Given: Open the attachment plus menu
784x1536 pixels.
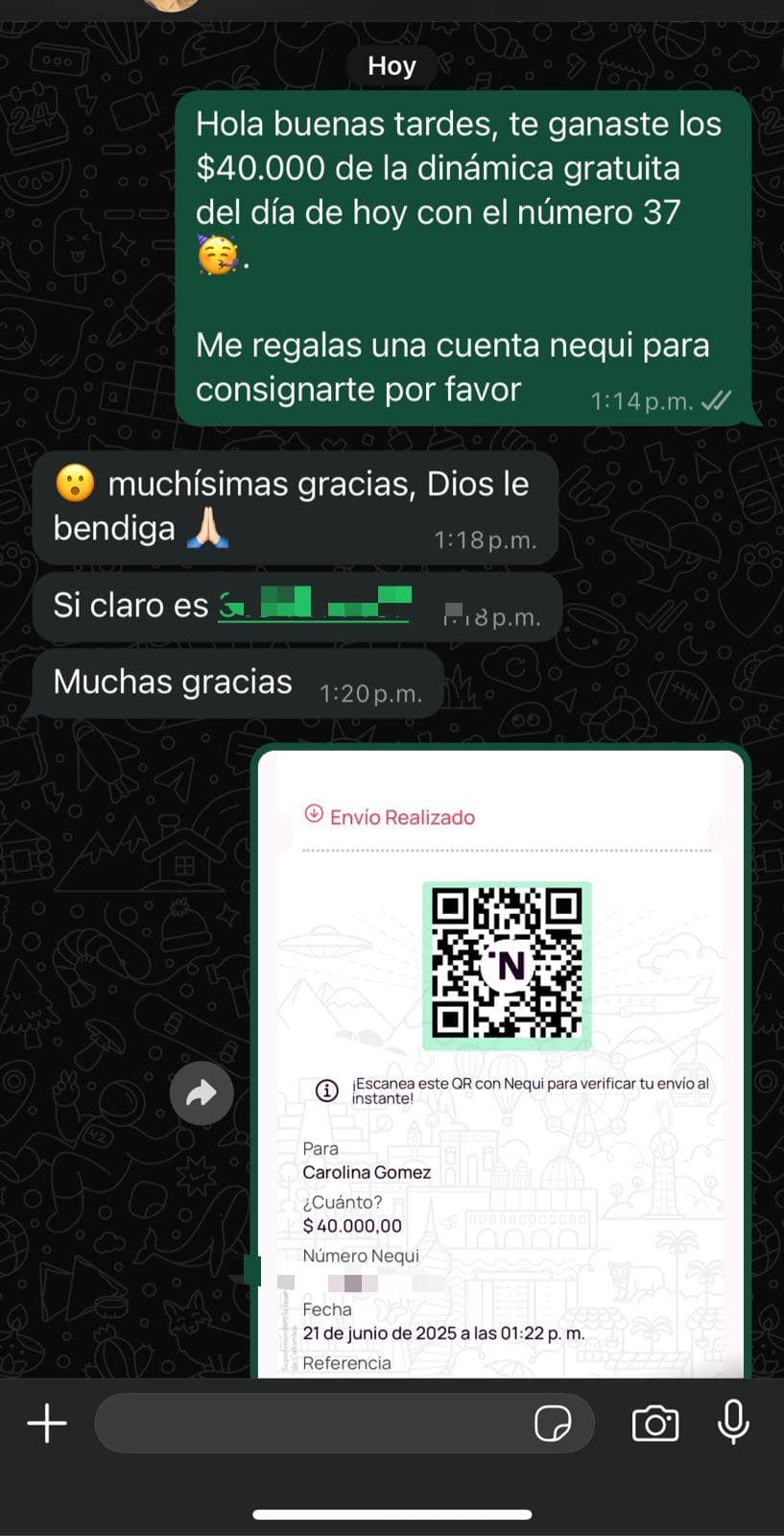Looking at the screenshot, I should pyautogui.click(x=47, y=1423).
